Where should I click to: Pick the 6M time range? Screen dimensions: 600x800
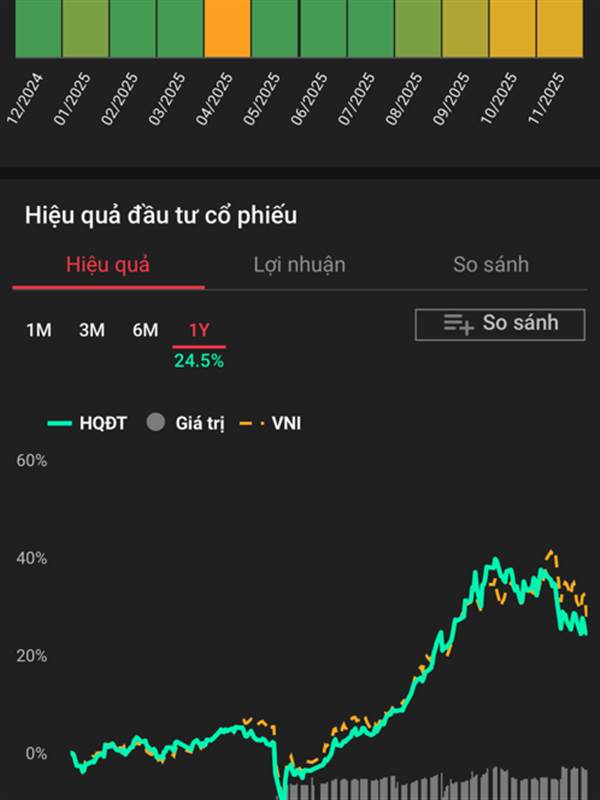coord(145,330)
